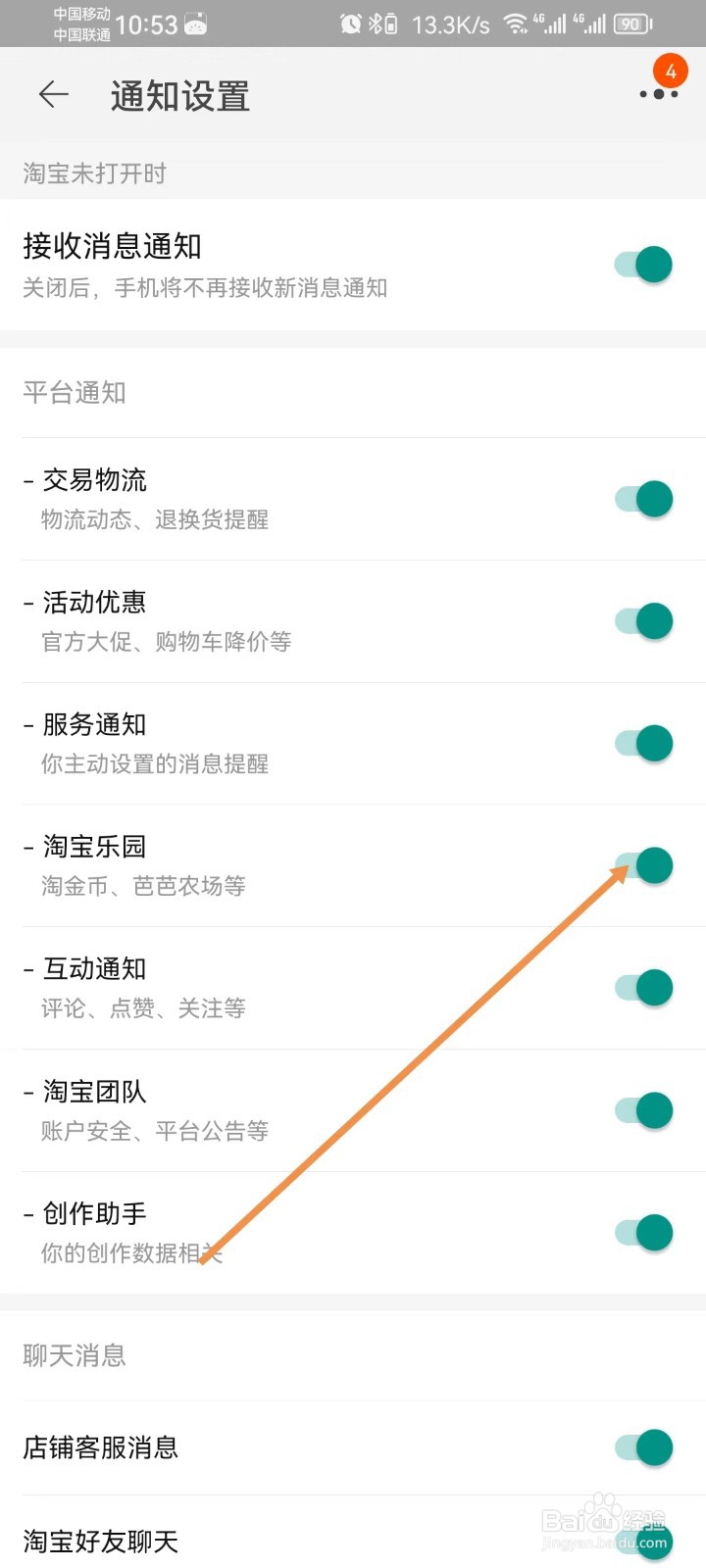Tap the back arrow to exit notification settings

click(x=53, y=94)
